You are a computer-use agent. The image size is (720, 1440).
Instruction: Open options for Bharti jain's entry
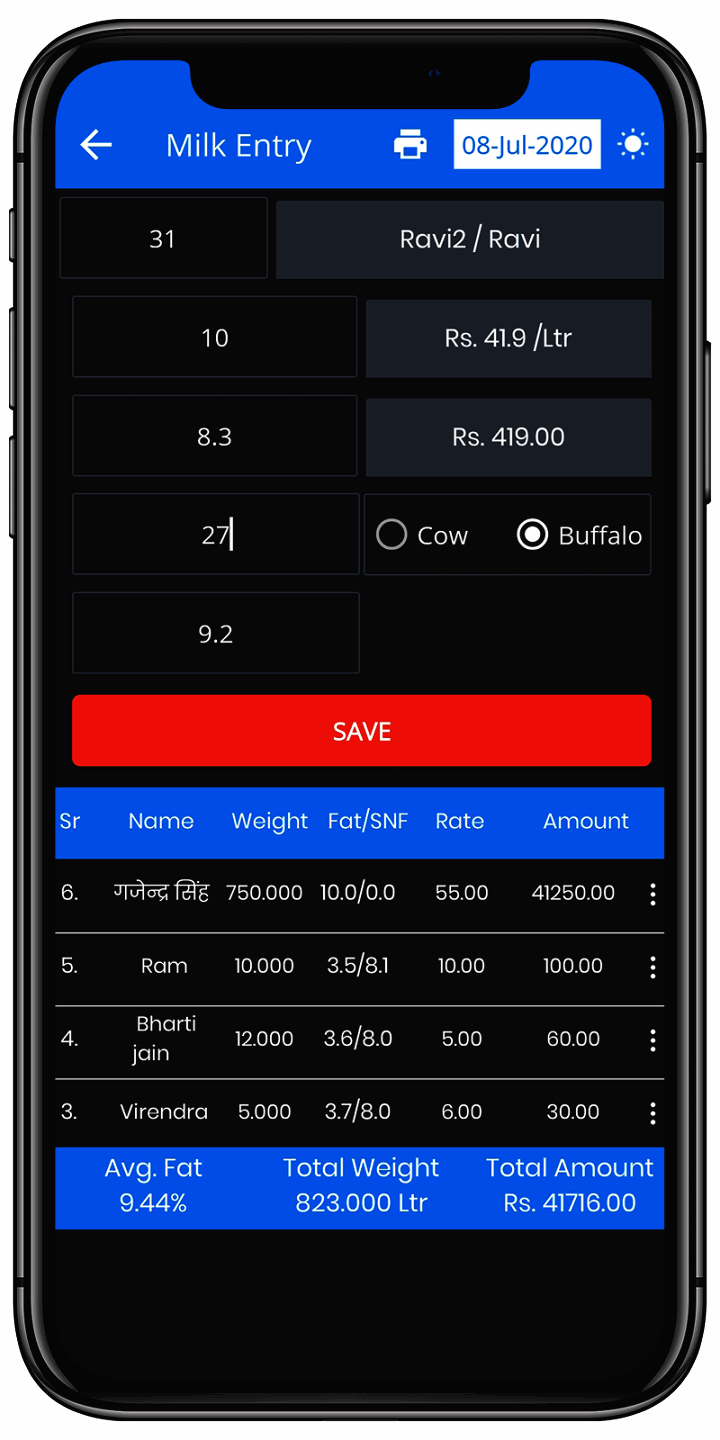tap(653, 1040)
